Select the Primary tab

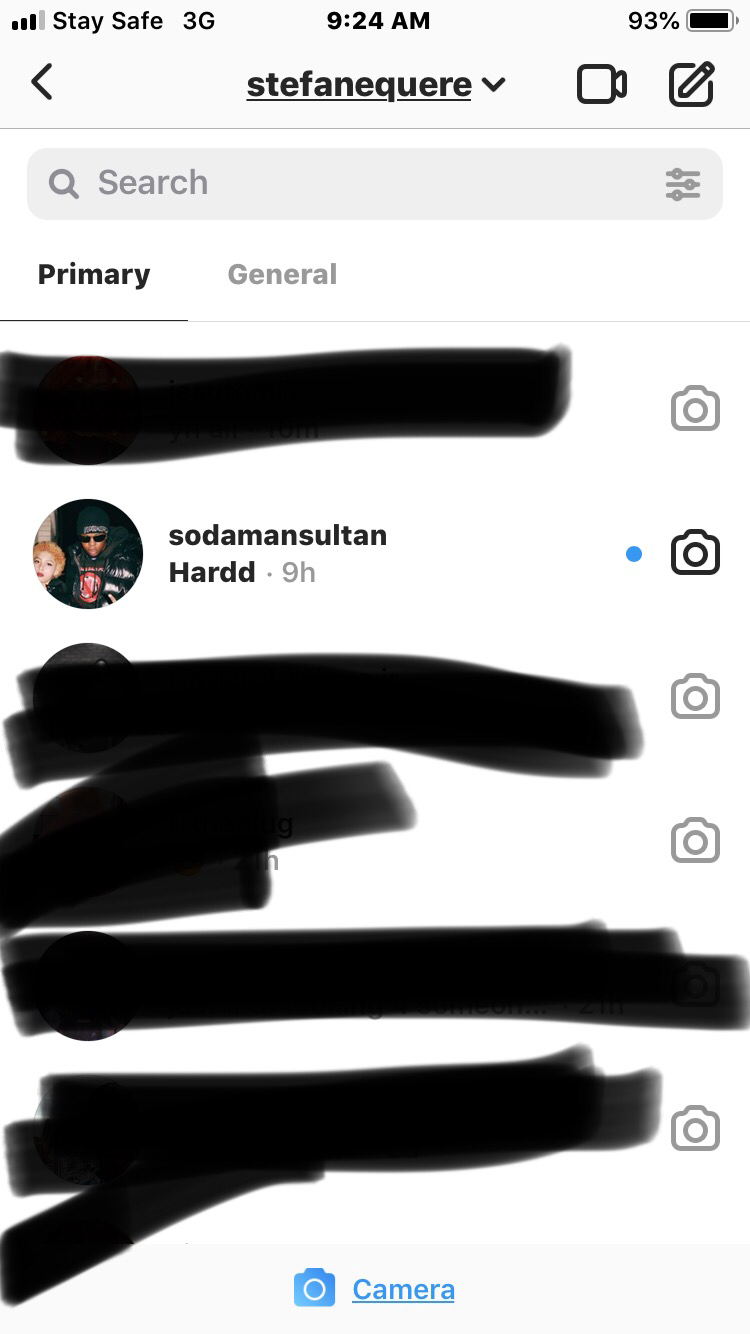94,274
